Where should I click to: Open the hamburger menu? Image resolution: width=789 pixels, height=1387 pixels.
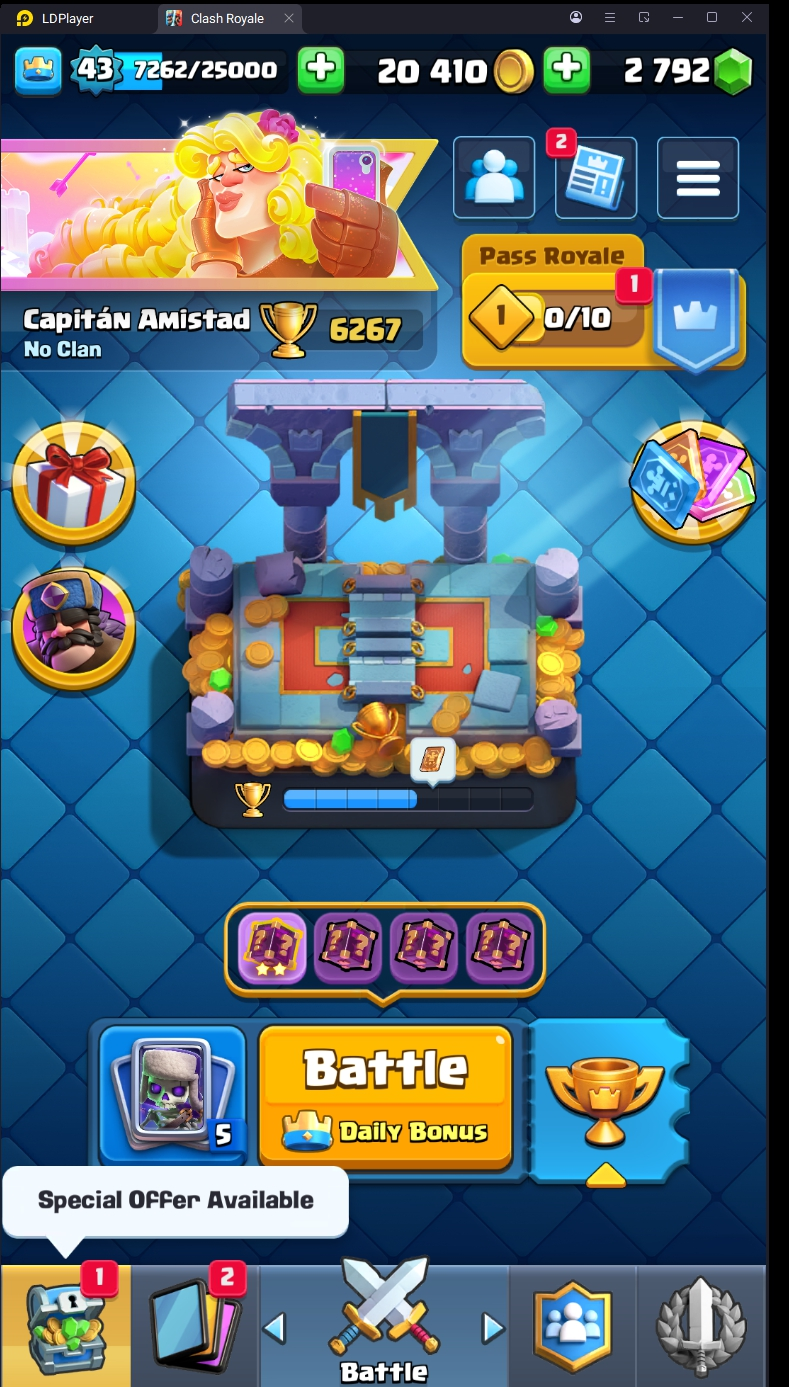click(x=698, y=178)
